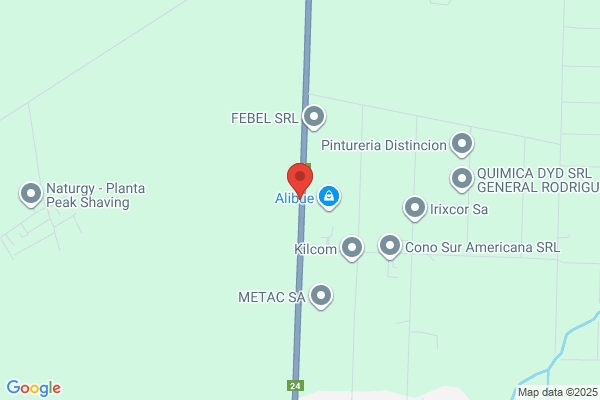
Task: Open the Pintureria Distincion marker
Action: [461, 145]
